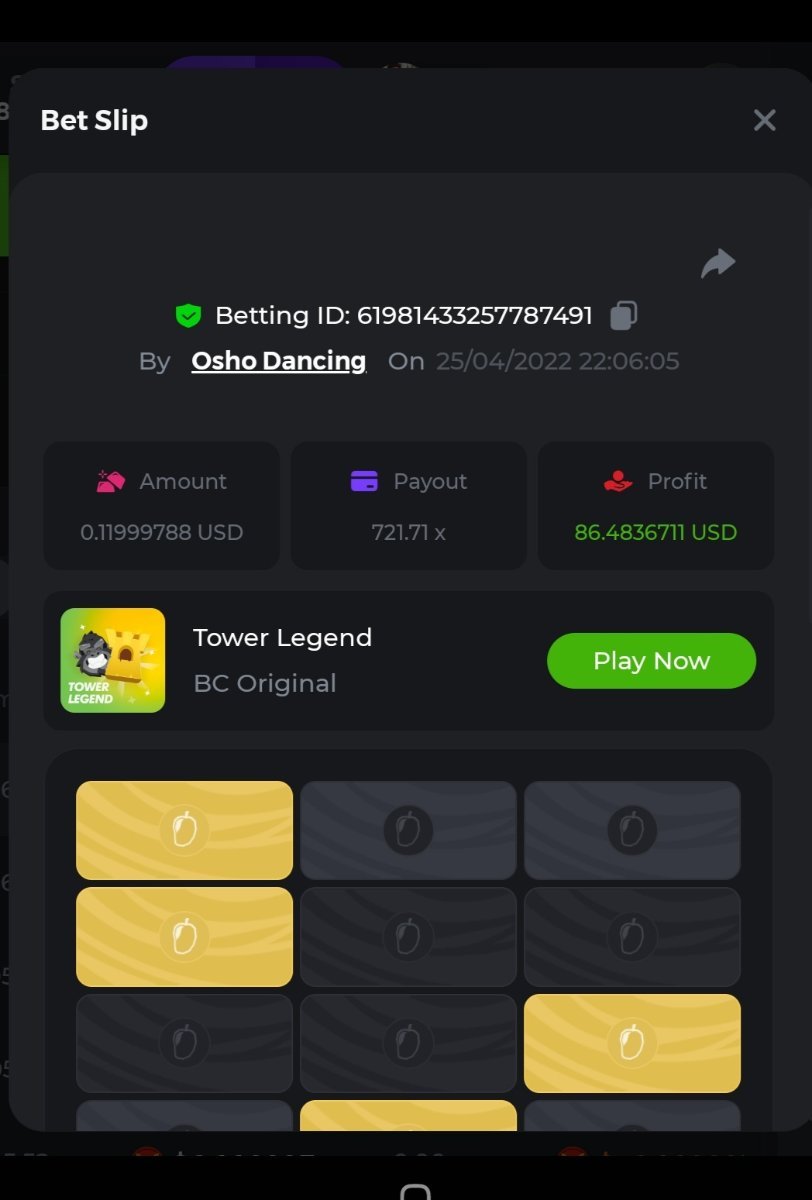Image resolution: width=812 pixels, height=1200 pixels.
Task: Share this bet slip
Action: (x=718, y=263)
